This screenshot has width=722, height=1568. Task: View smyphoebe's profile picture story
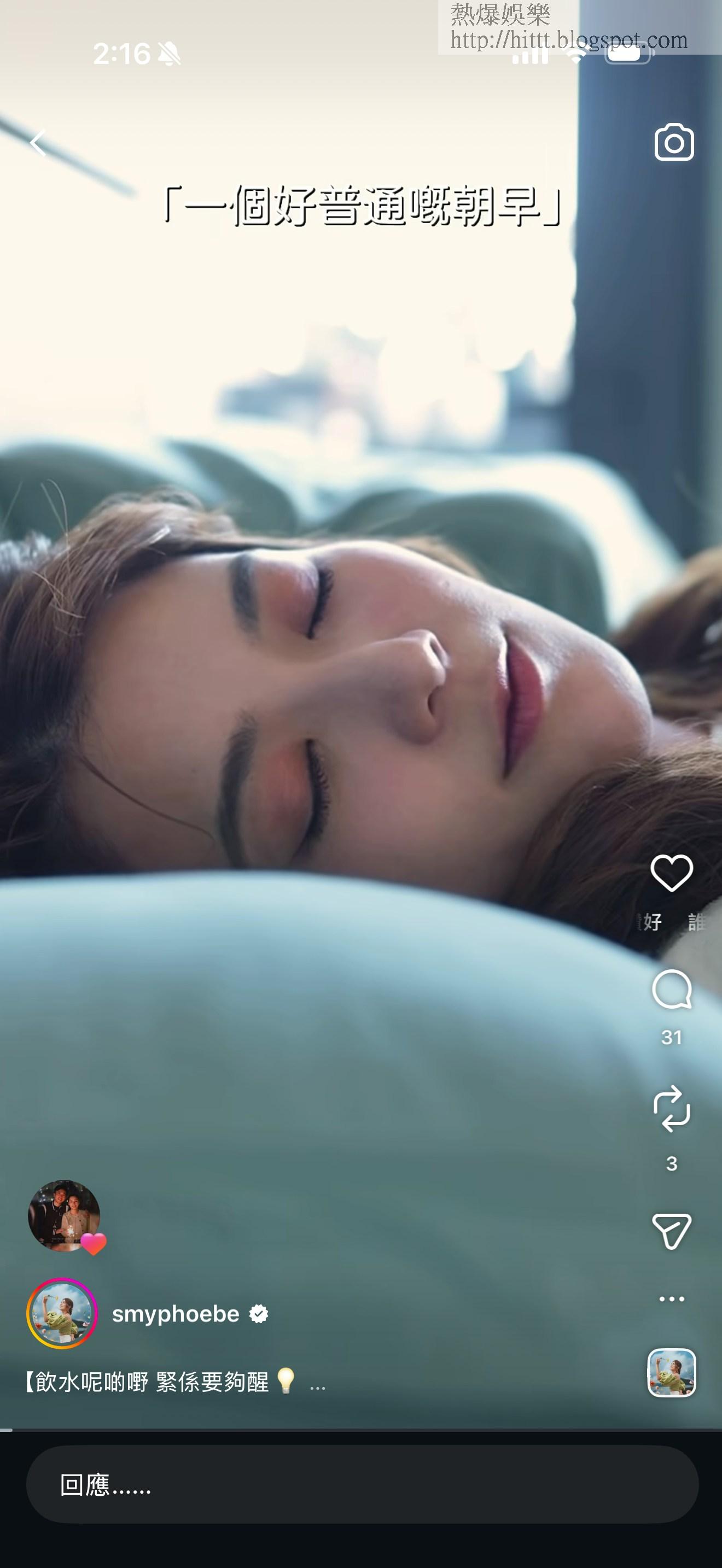61,1313
